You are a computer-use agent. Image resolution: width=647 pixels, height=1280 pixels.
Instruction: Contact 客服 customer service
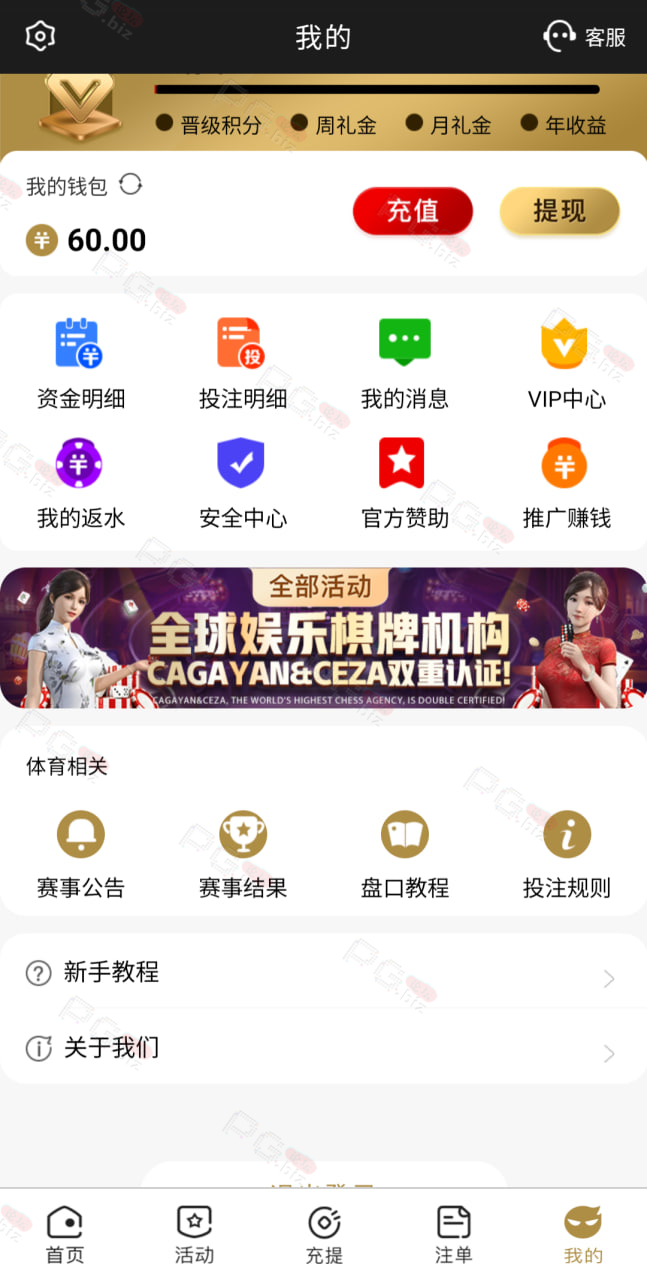click(585, 37)
